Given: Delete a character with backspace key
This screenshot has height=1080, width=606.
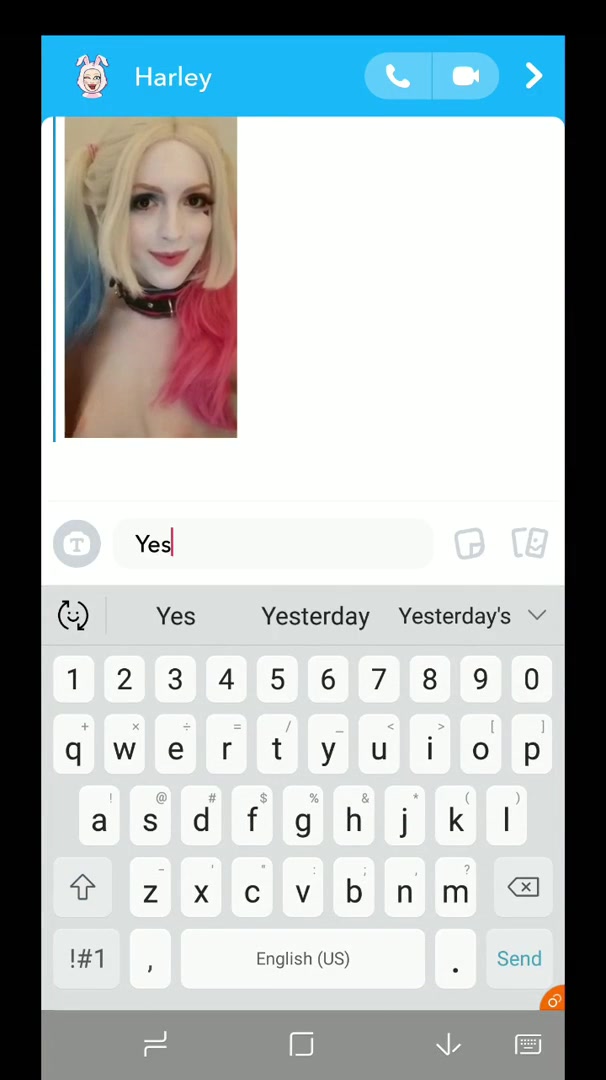Looking at the screenshot, I should 523,887.
